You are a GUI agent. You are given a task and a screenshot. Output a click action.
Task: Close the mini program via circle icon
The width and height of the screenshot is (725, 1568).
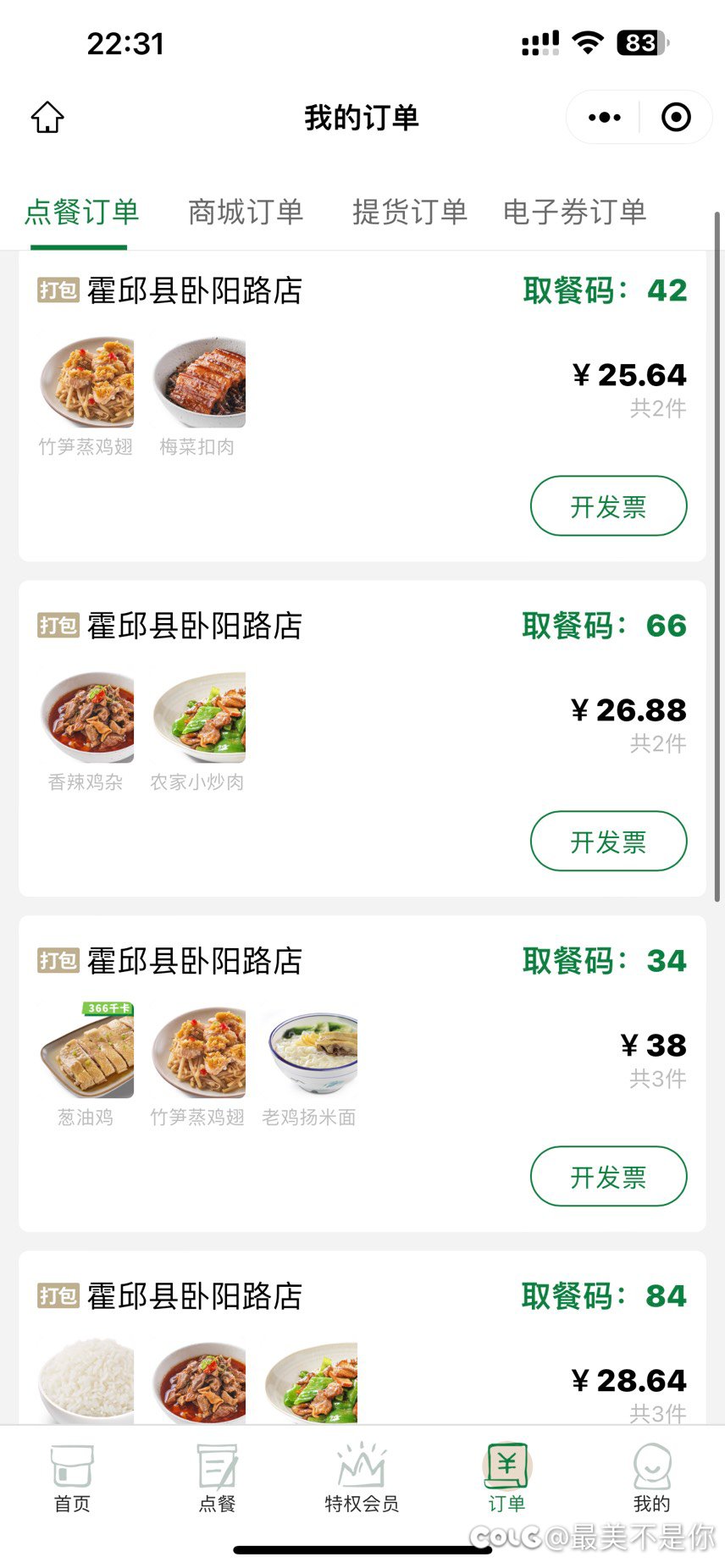676,118
